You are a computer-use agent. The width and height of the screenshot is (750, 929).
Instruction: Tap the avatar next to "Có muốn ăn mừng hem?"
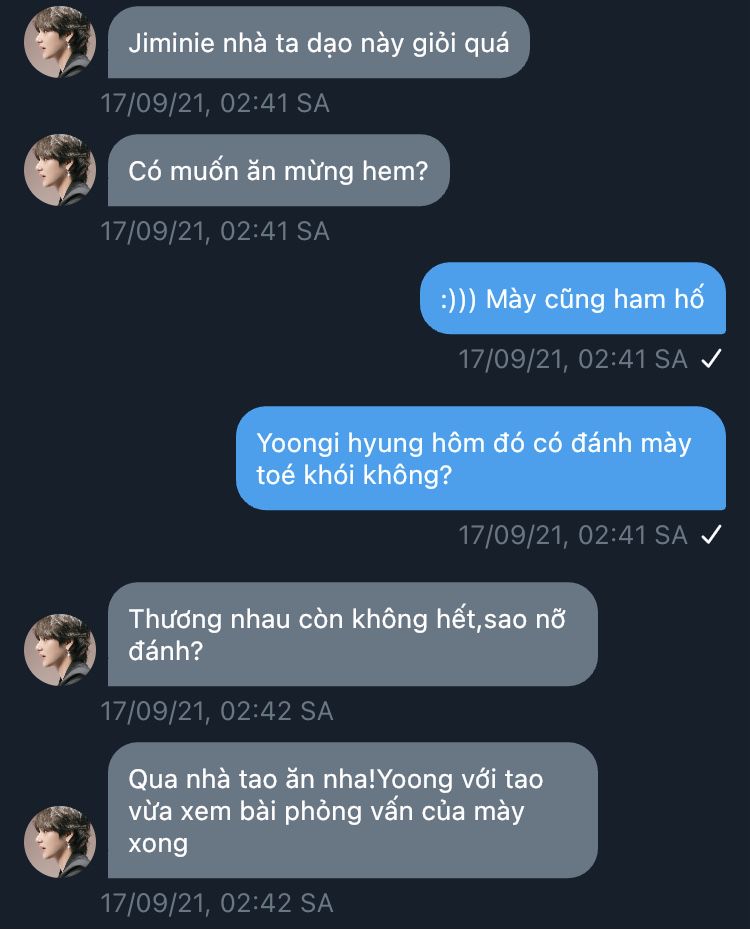60,171
